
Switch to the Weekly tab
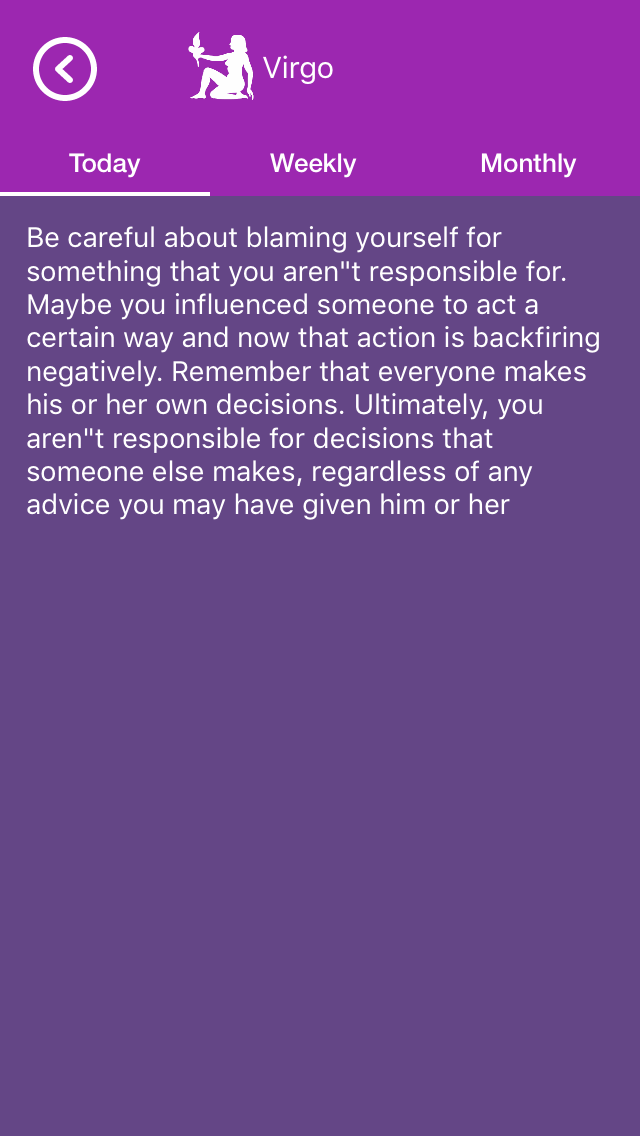(x=313, y=164)
